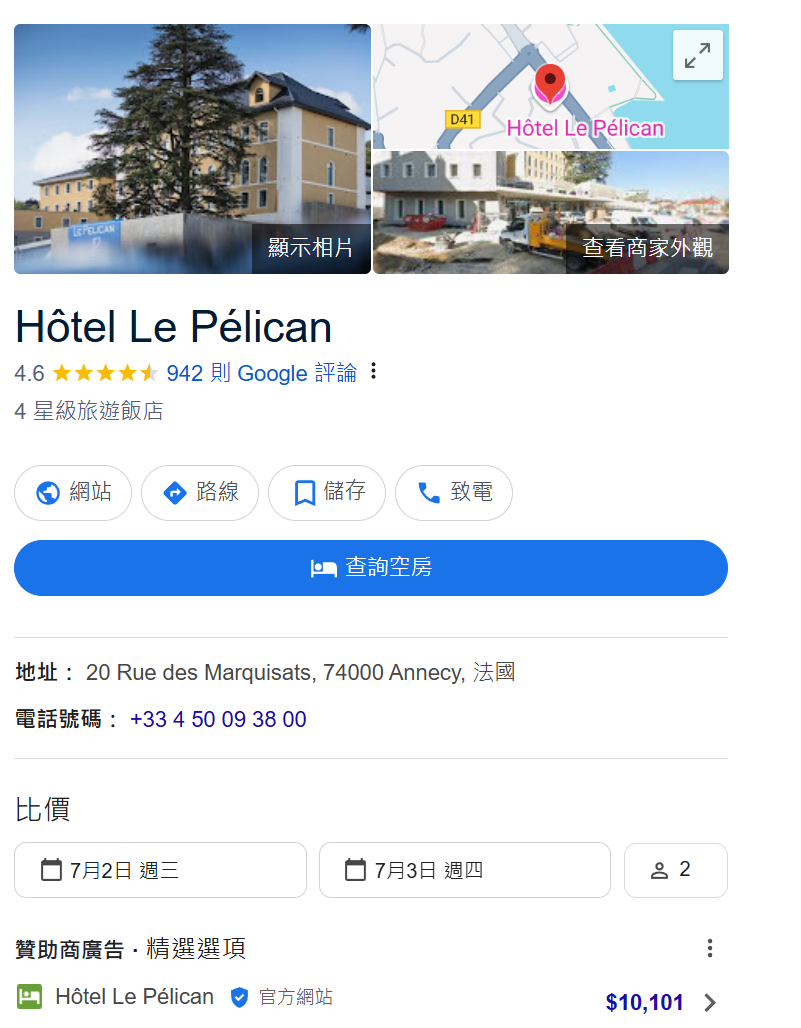Open the overflow menu next to the reviews
This screenshot has height=1028, width=801.
click(374, 372)
